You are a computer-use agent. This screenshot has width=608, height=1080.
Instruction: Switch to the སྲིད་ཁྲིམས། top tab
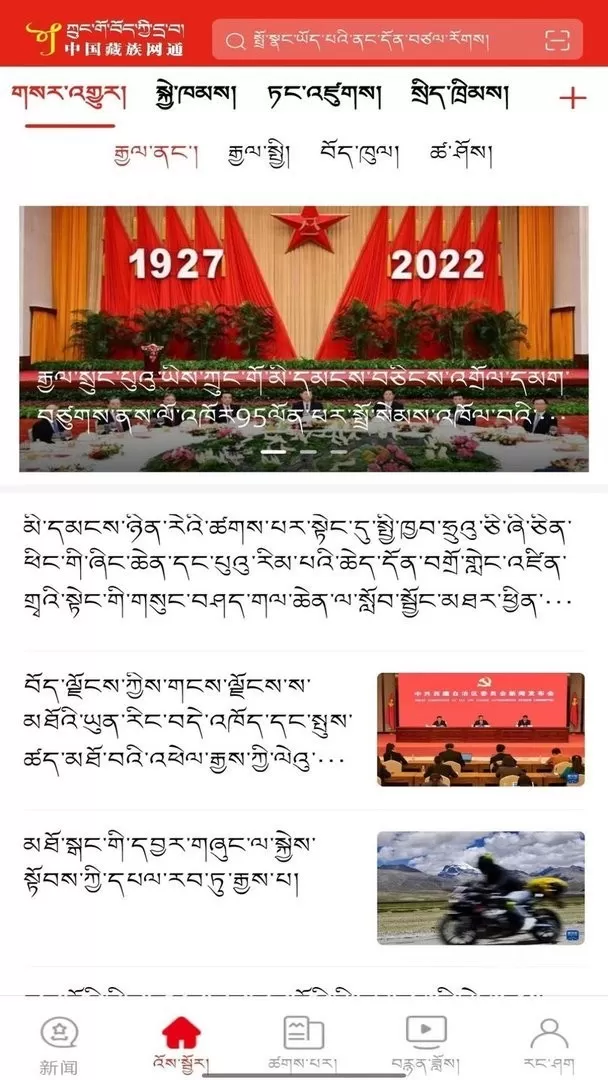460,97
